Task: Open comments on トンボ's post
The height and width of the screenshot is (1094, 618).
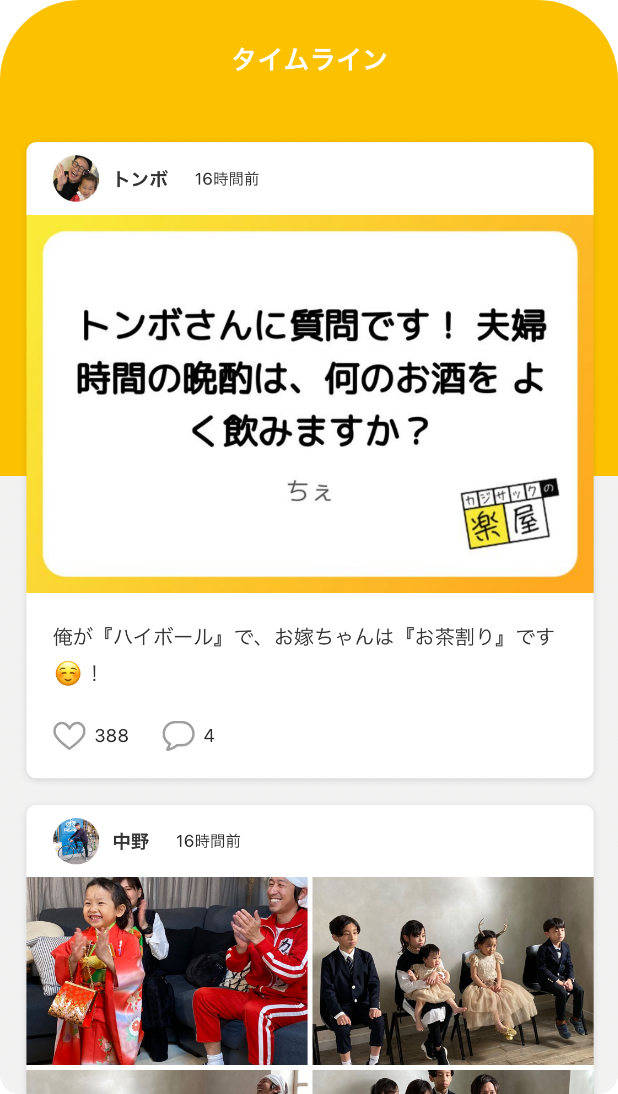Action: (178, 736)
